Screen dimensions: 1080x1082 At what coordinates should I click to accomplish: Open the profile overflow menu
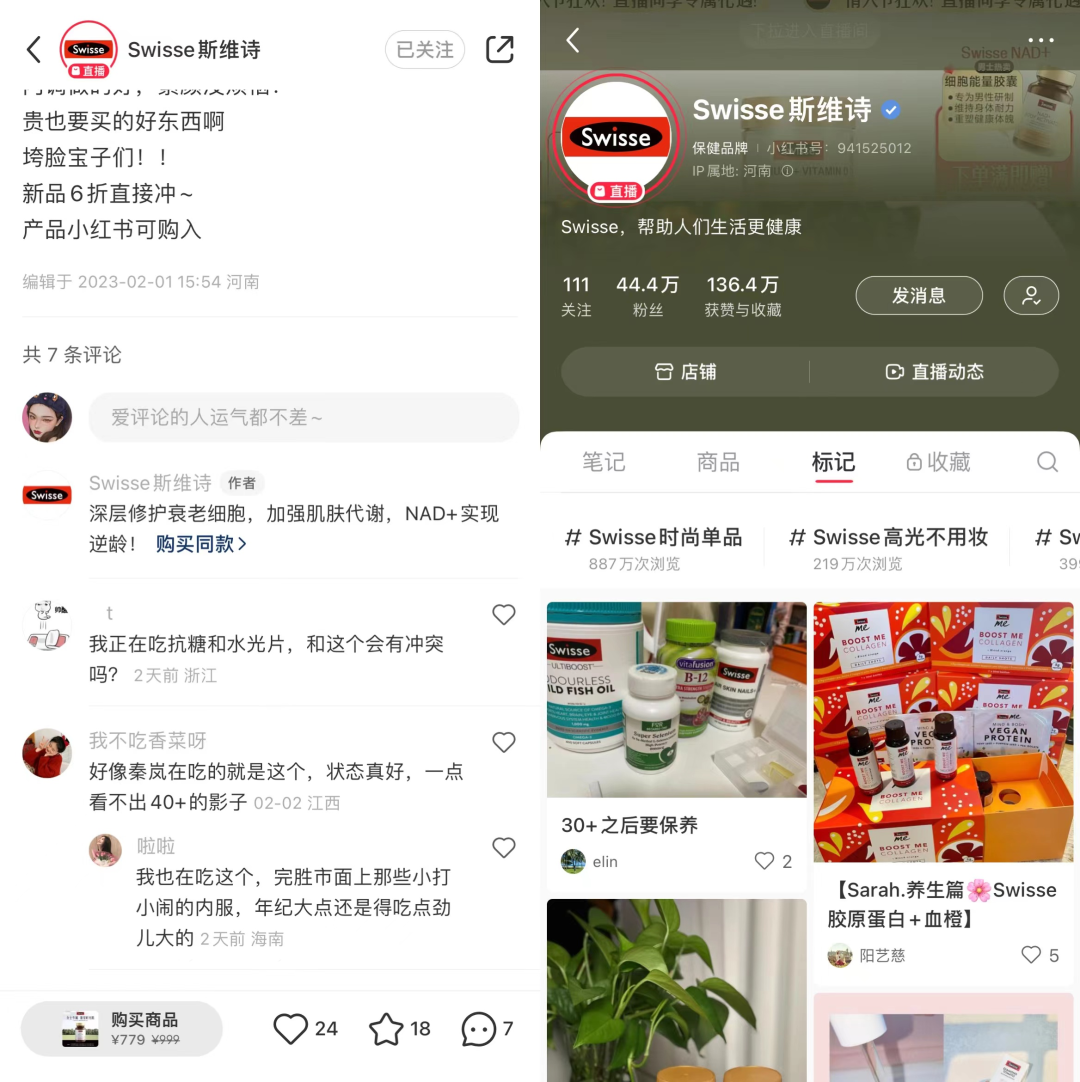[1041, 41]
